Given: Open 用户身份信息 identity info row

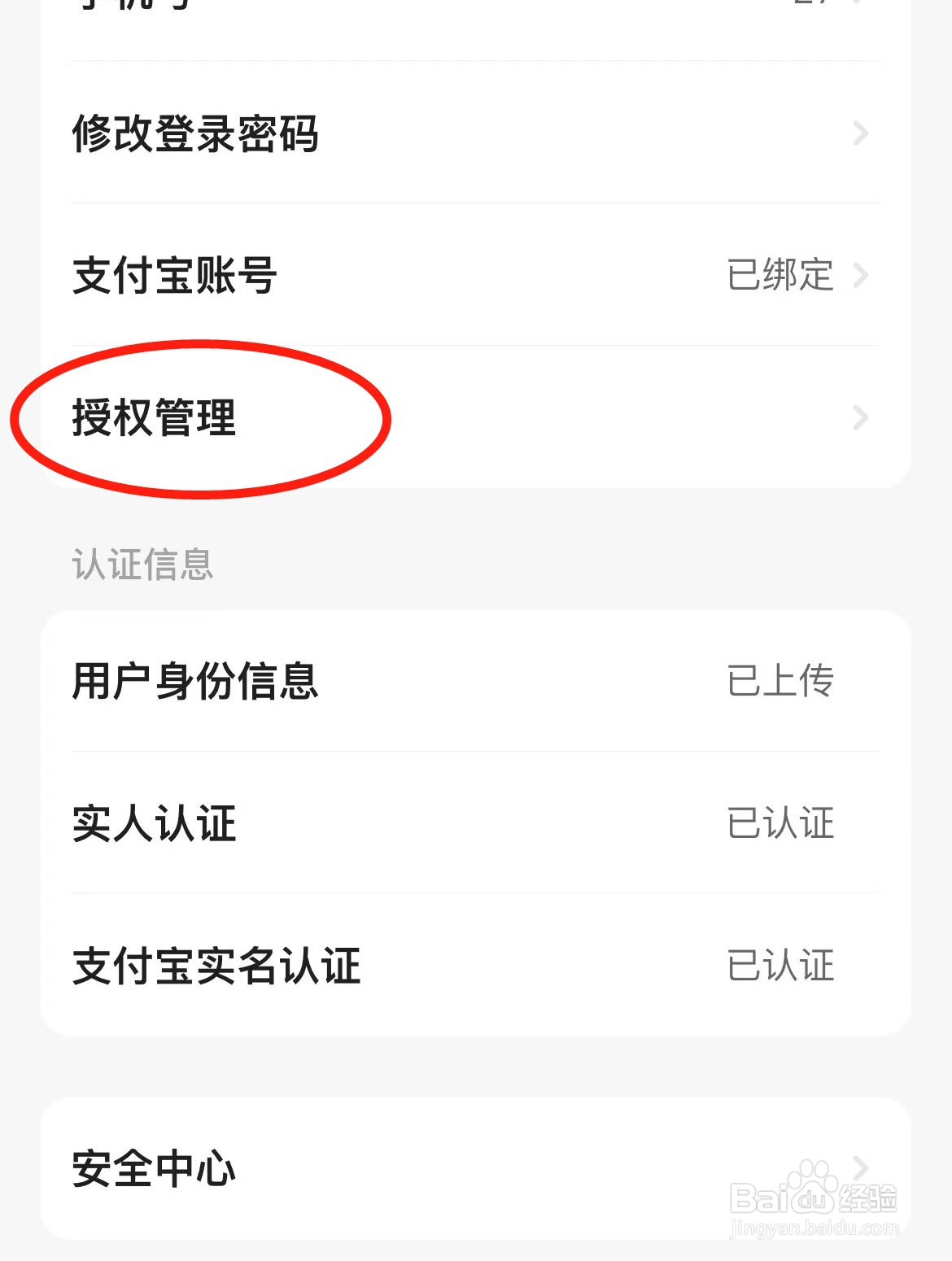Looking at the screenshot, I should click(195, 683).
